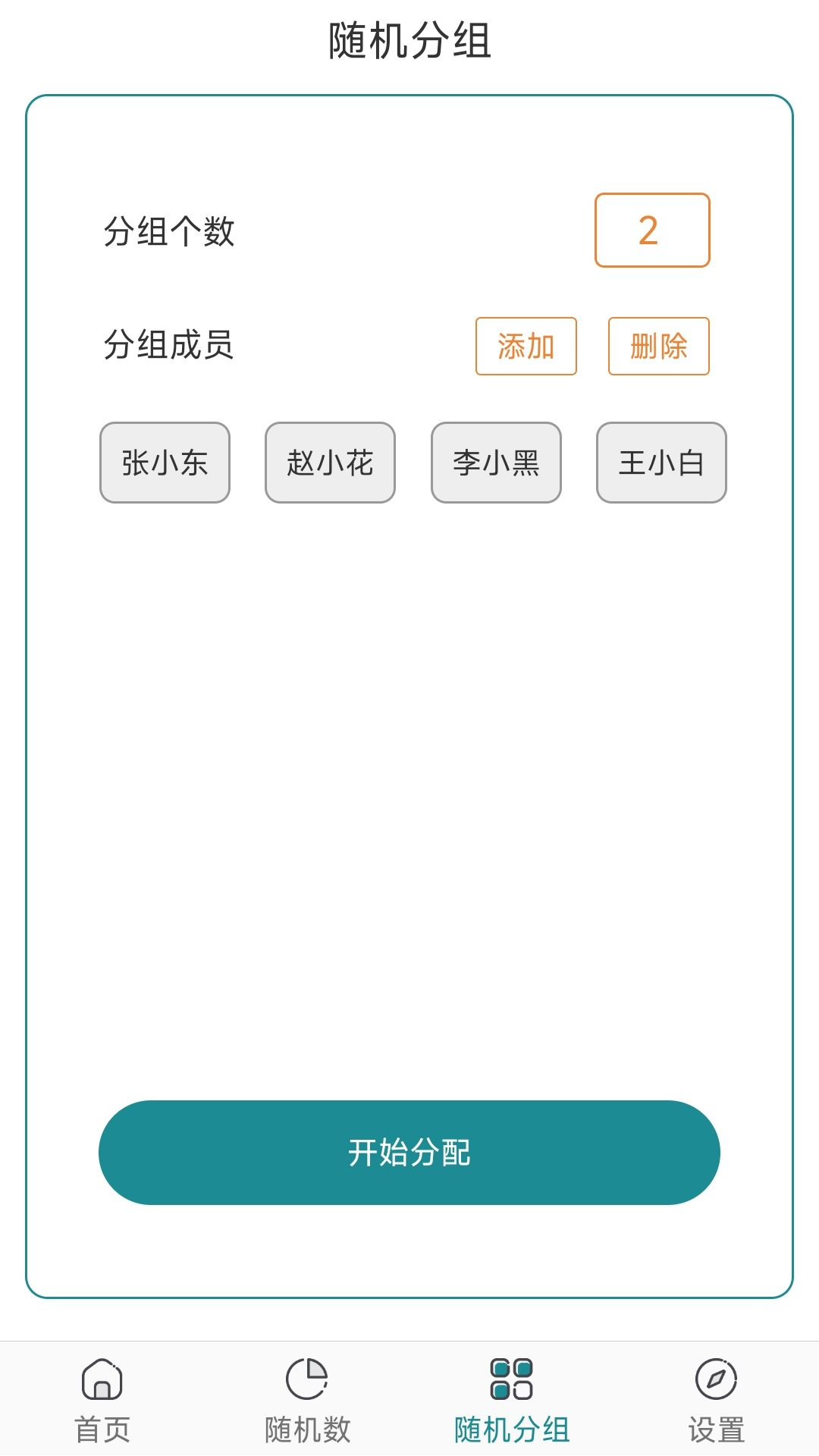Go to the 首页 tab
Screen dimensions: 819x1456
coord(102,1400)
